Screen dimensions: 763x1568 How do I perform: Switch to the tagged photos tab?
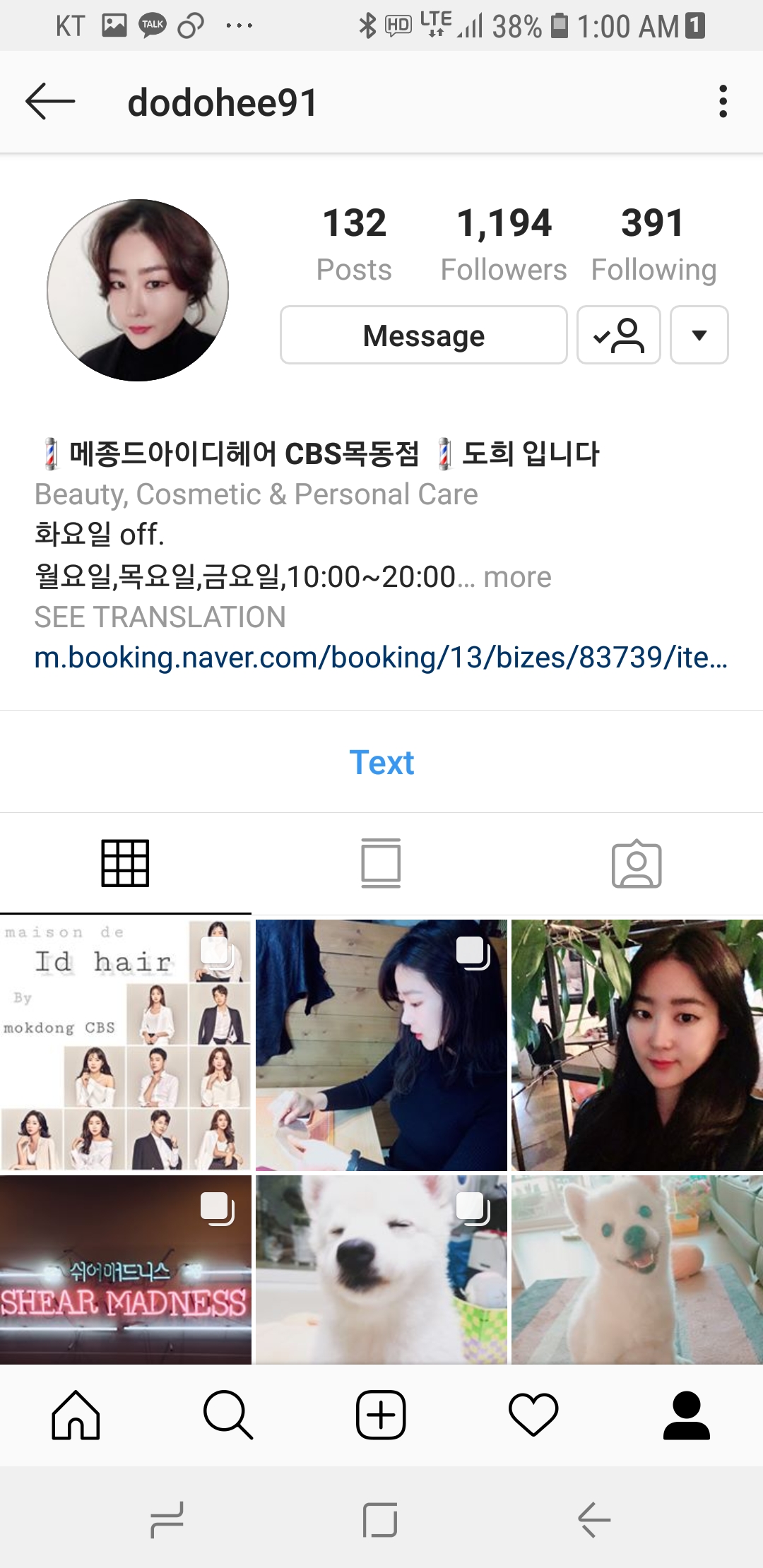pos(636,863)
